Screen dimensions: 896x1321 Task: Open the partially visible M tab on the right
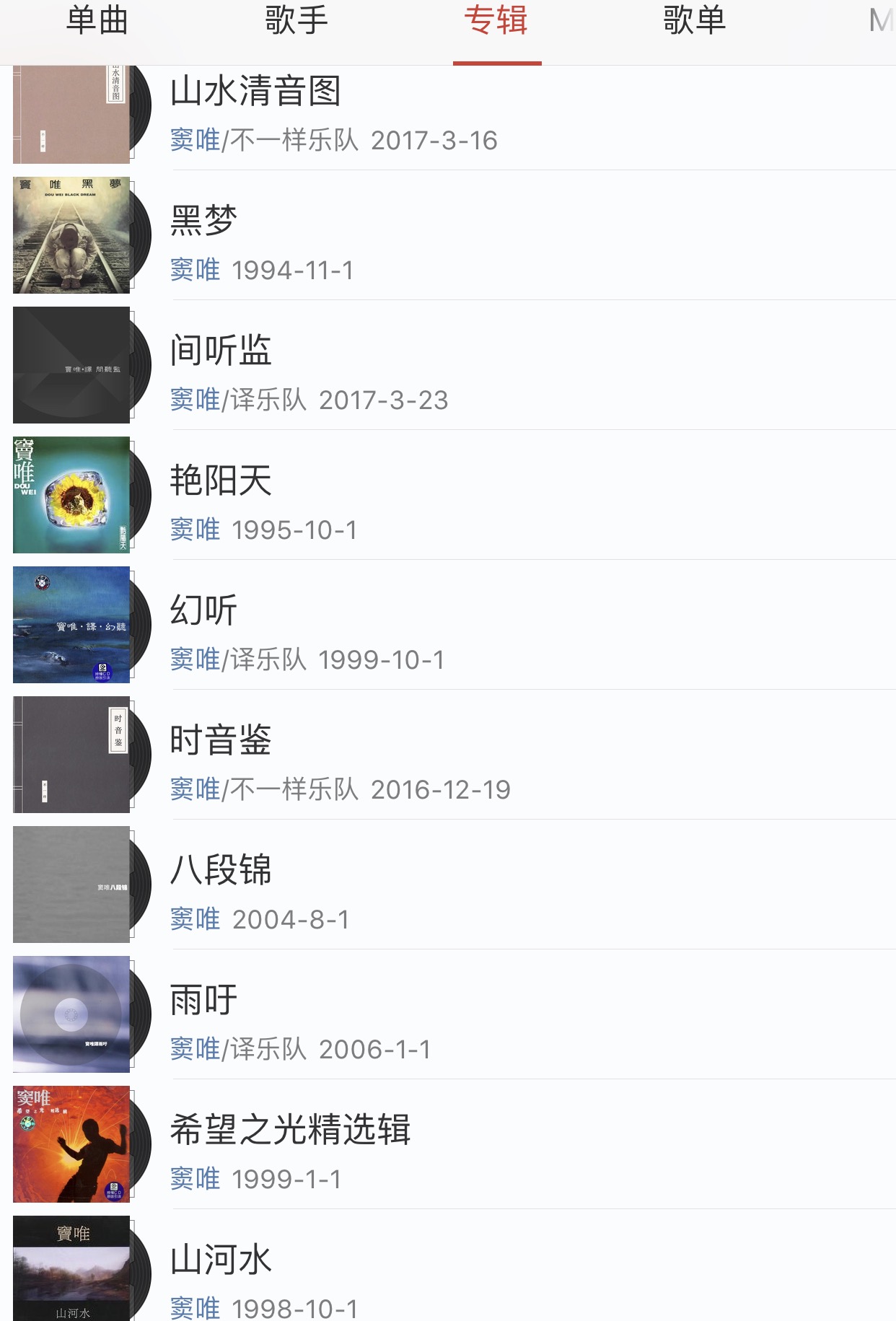pos(879,22)
